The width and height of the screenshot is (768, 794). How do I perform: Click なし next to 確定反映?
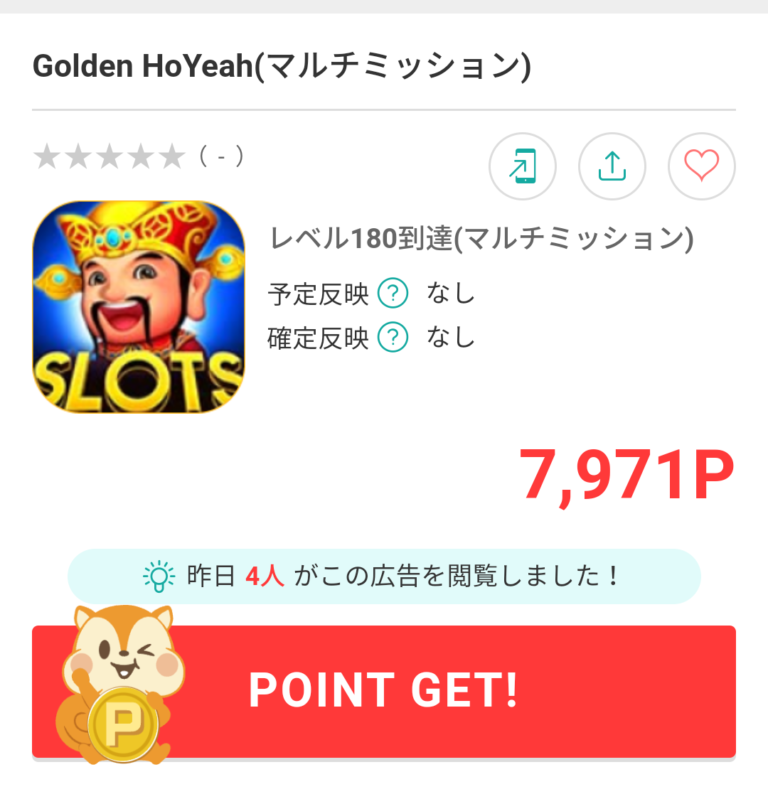452,338
